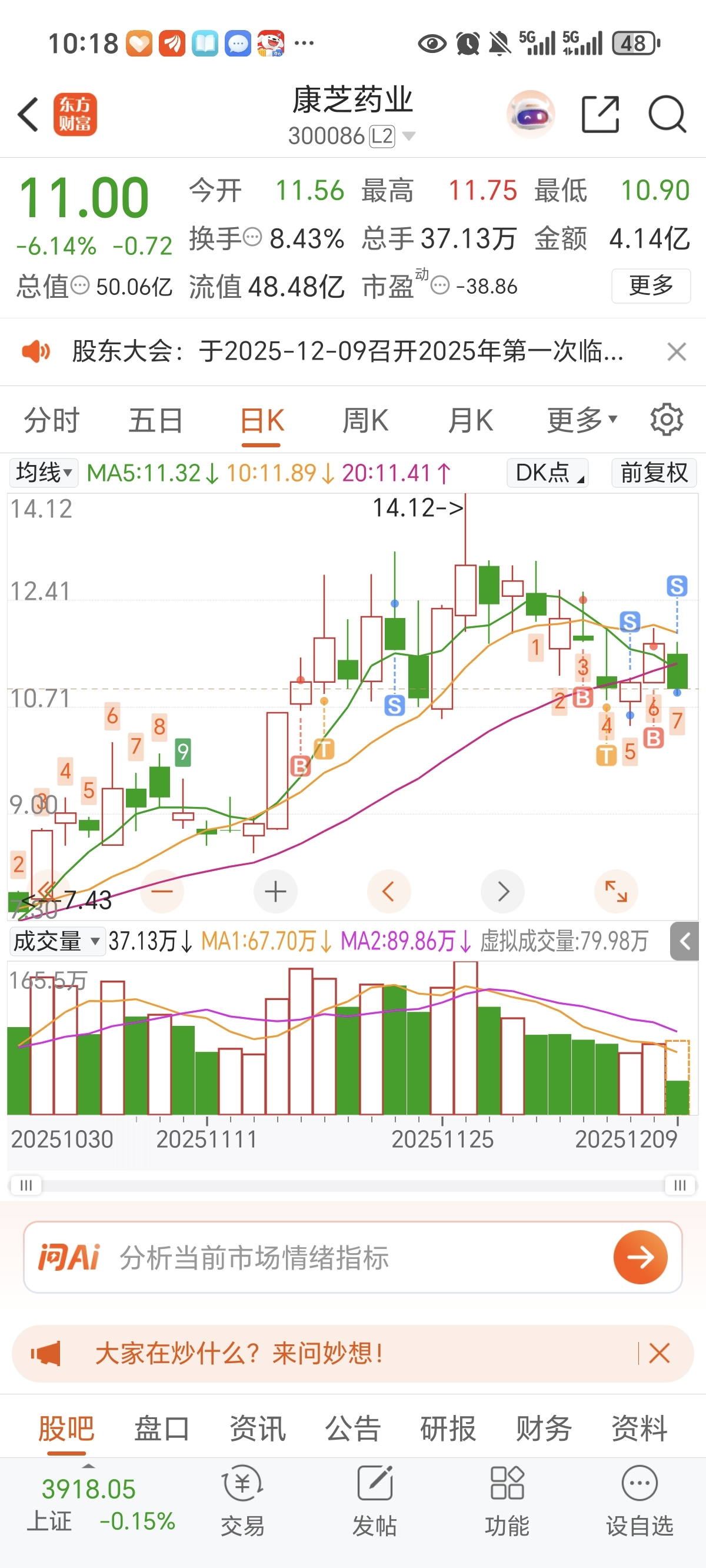This screenshot has height=1568, width=706.
Task: Add stock via 设自选
Action: [x=640, y=1501]
